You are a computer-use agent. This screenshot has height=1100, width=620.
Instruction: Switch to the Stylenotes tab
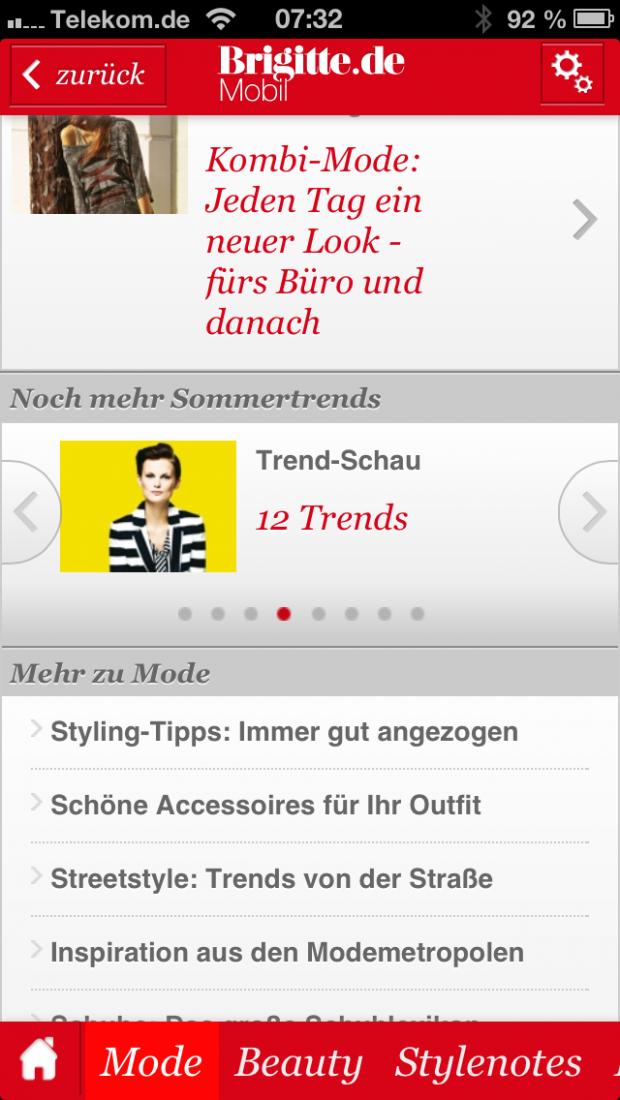click(488, 1062)
